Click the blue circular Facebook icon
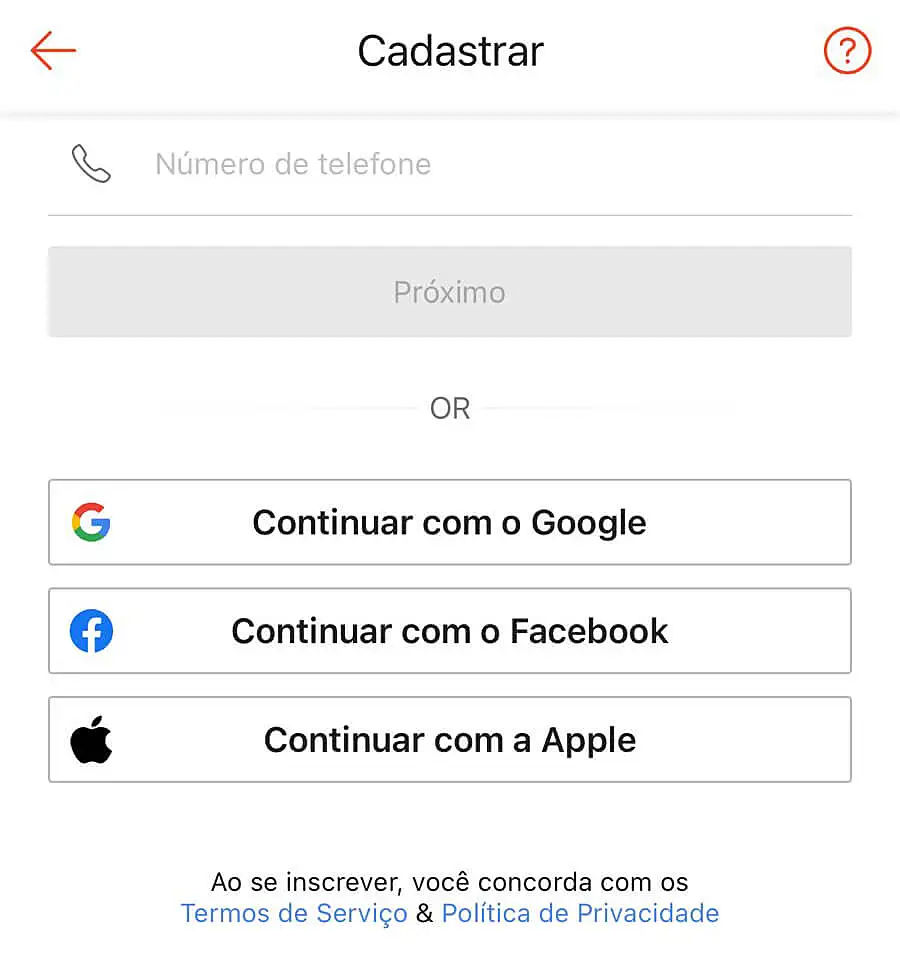Viewport: 900px width, 959px height. point(91,631)
